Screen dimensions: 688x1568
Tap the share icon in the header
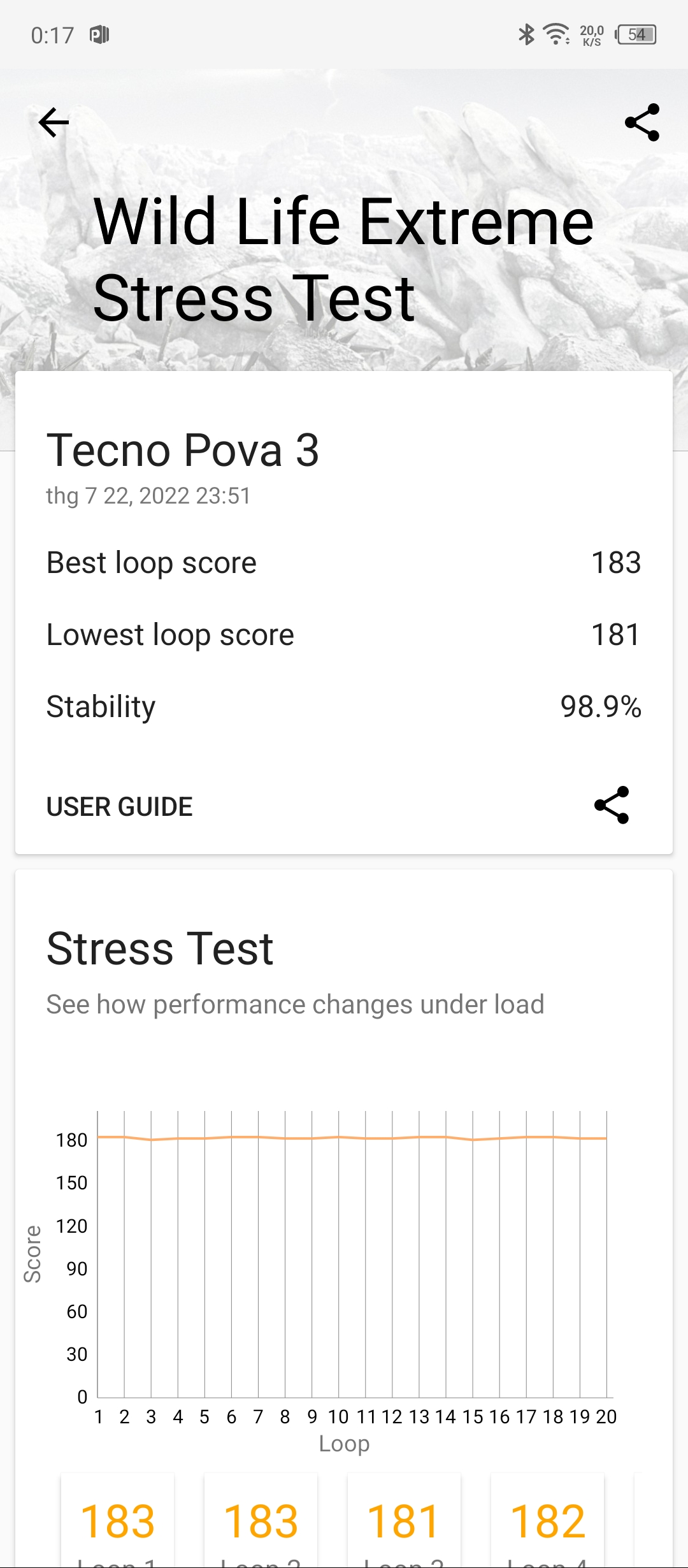pyautogui.click(x=642, y=122)
